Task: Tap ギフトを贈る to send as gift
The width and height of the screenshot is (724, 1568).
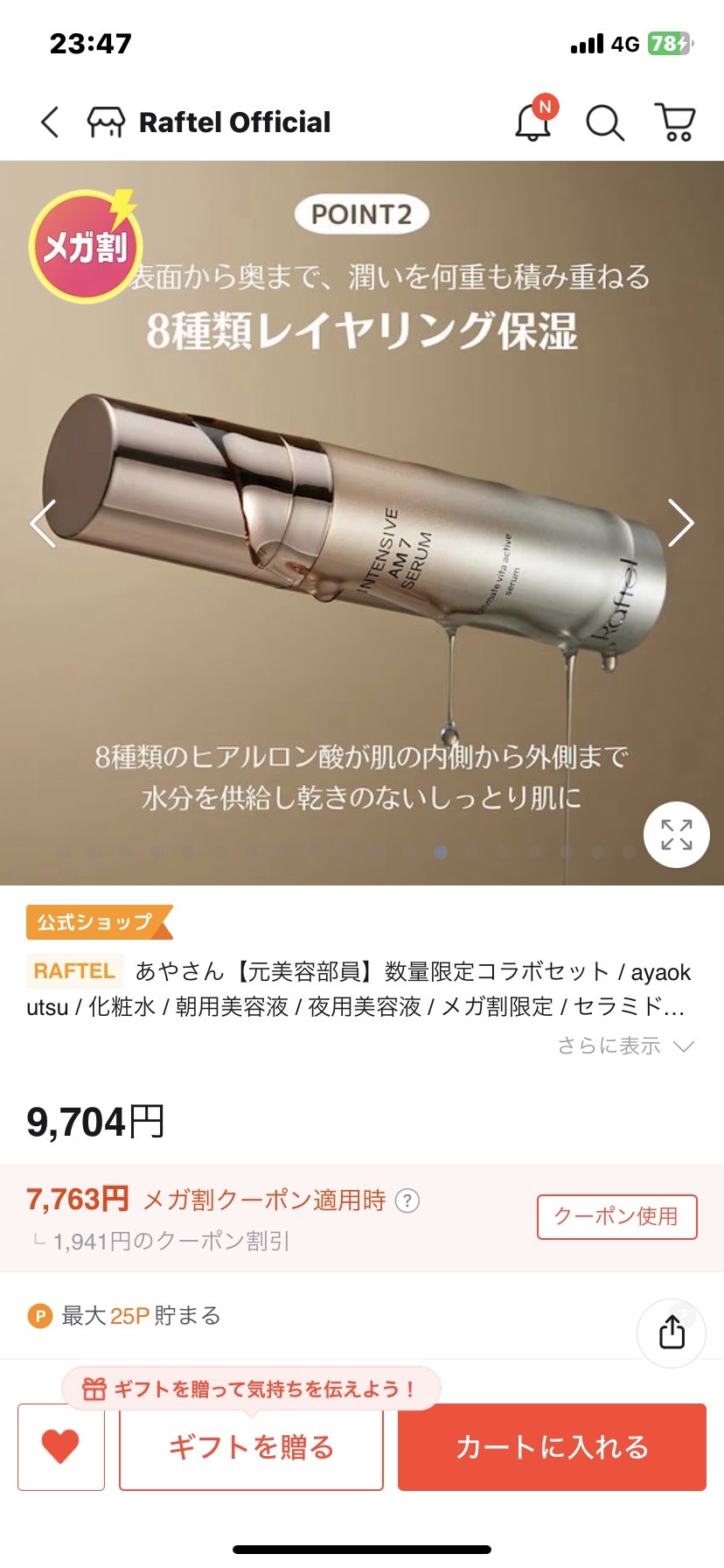Action: tap(251, 1446)
